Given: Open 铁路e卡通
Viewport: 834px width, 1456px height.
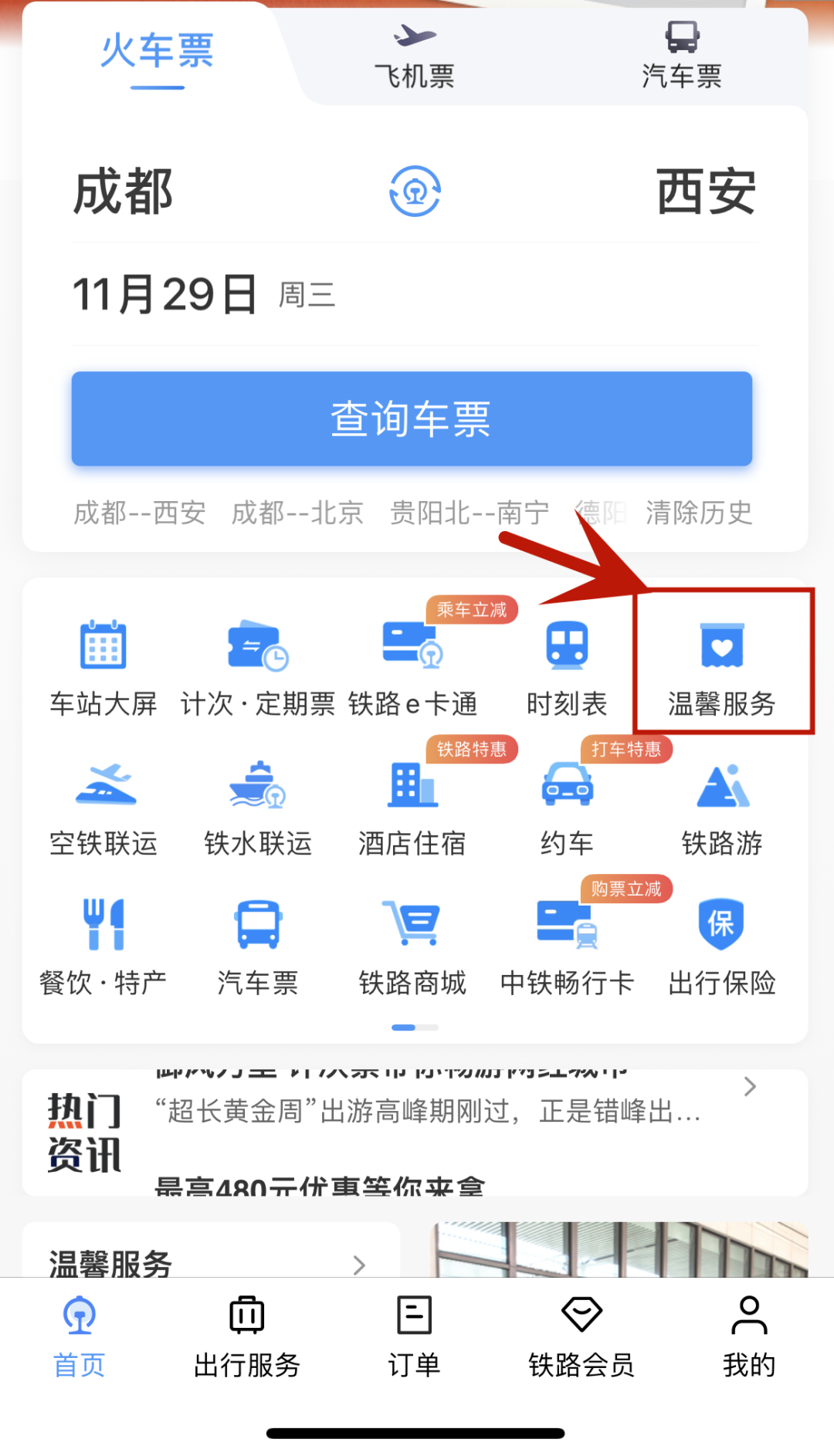Looking at the screenshot, I should (x=412, y=668).
